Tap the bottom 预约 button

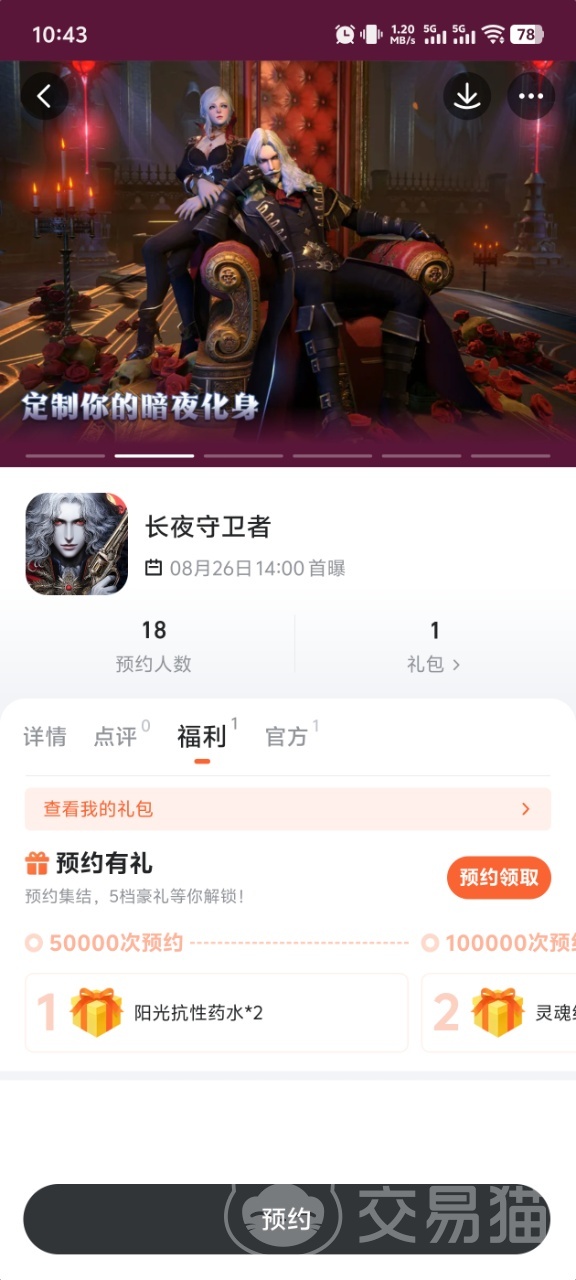point(287,1219)
